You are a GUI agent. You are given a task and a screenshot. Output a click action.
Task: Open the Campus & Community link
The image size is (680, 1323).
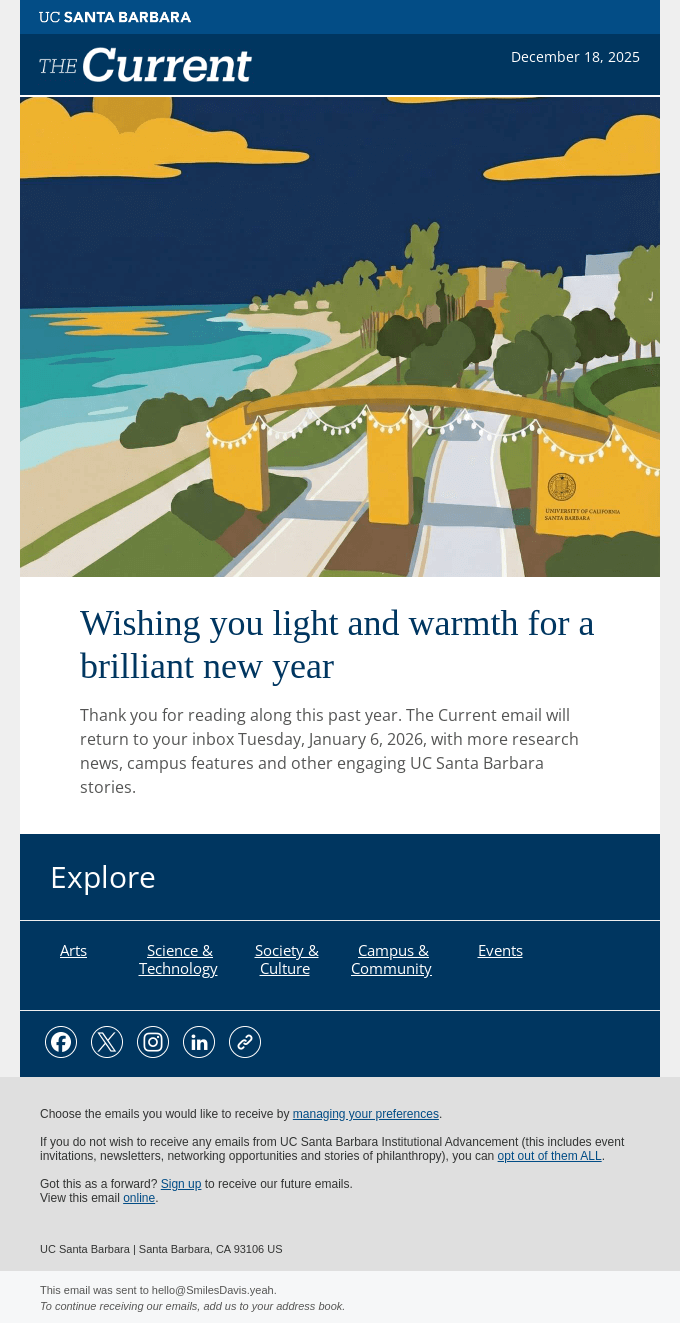pyautogui.click(x=392, y=960)
